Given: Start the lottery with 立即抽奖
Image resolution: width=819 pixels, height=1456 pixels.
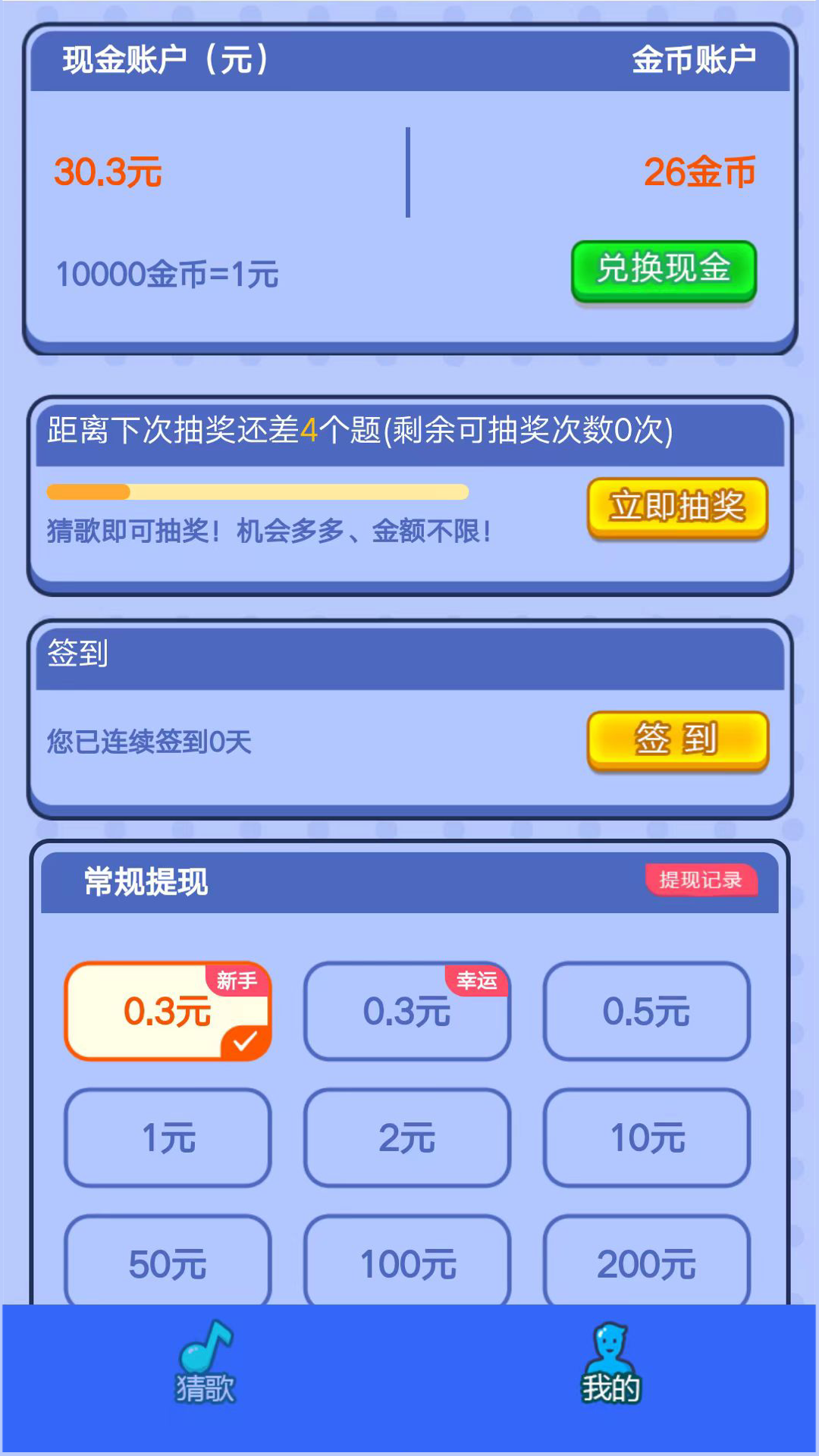Looking at the screenshot, I should coord(677,507).
